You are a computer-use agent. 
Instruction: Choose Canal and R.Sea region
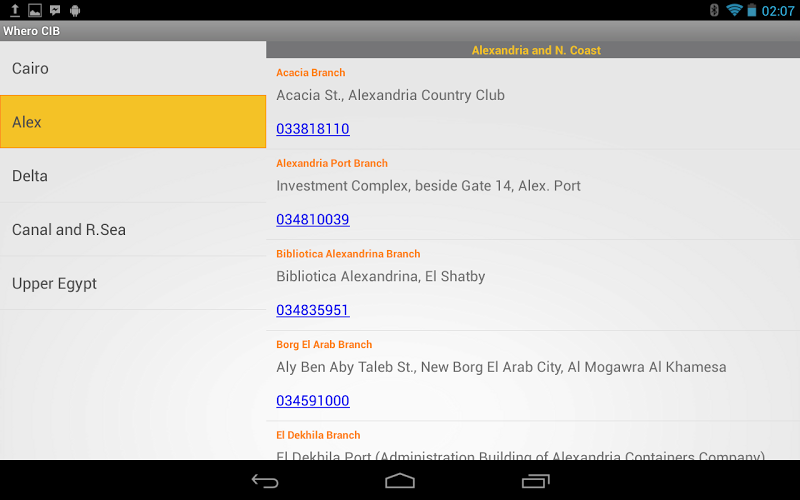(132, 230)
